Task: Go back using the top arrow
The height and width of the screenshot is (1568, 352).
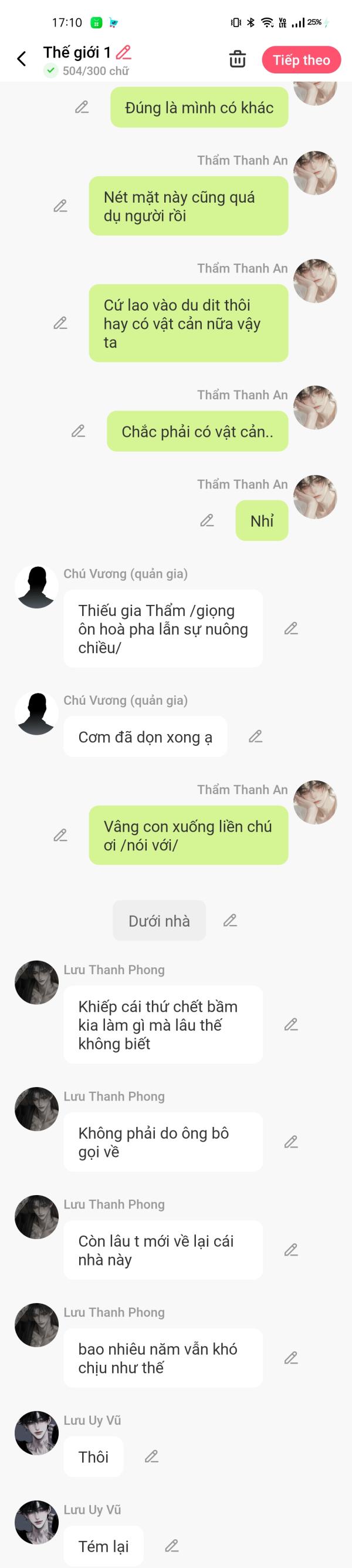Action: 22,59
